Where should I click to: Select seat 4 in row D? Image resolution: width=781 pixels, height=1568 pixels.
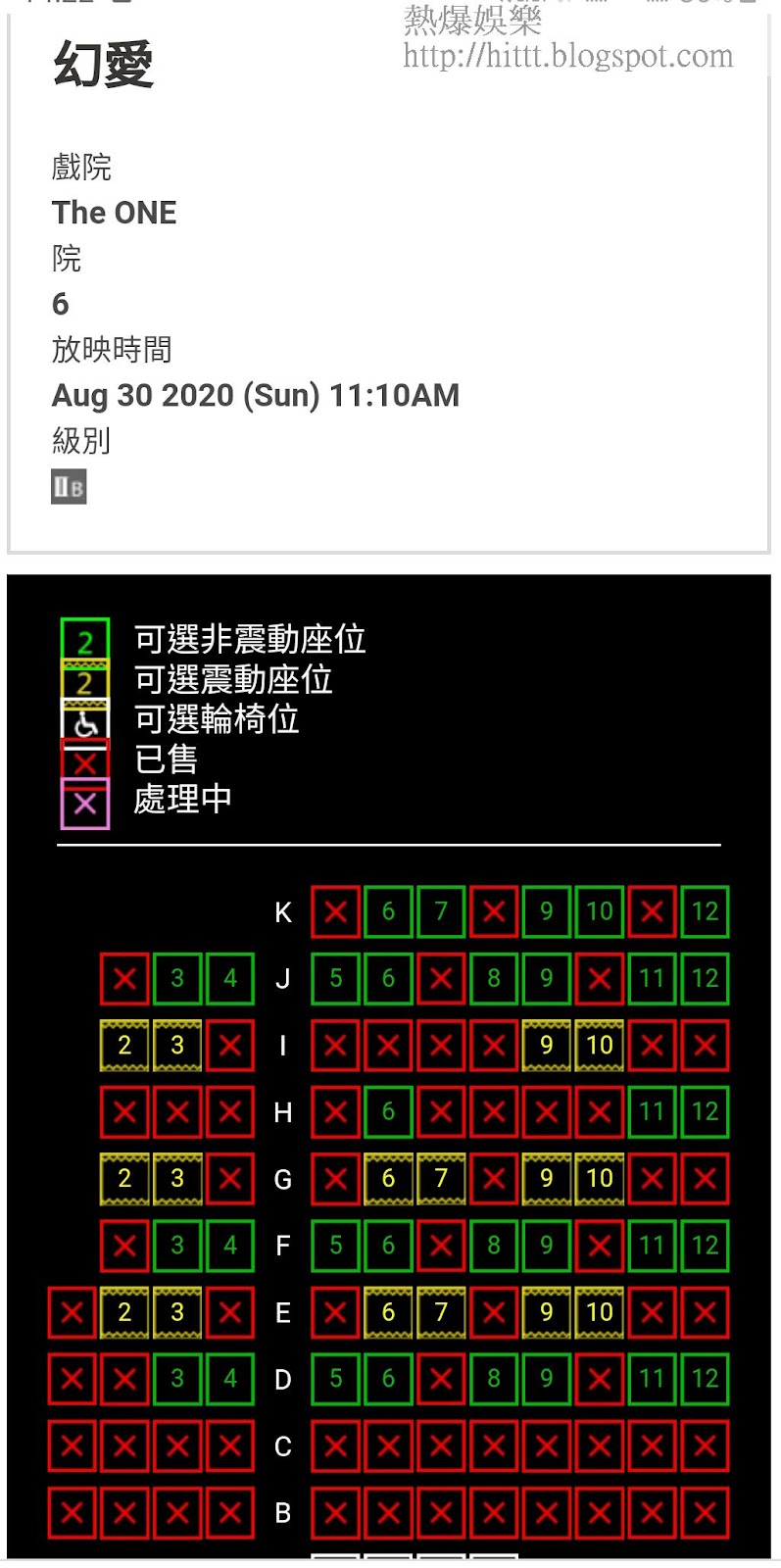pyautogui.click(x=230, y=1379)
